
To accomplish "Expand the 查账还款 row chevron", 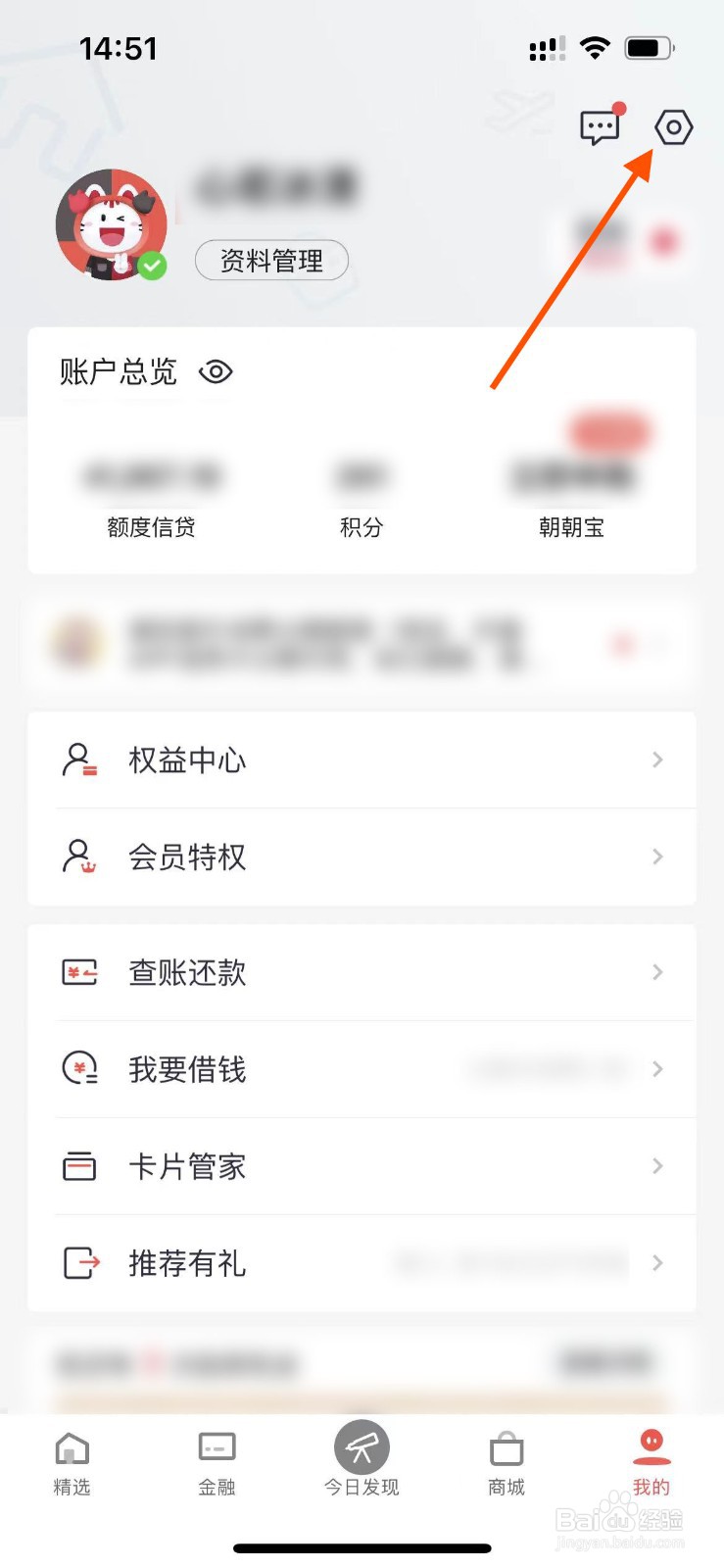I will [x=657, y=972].
